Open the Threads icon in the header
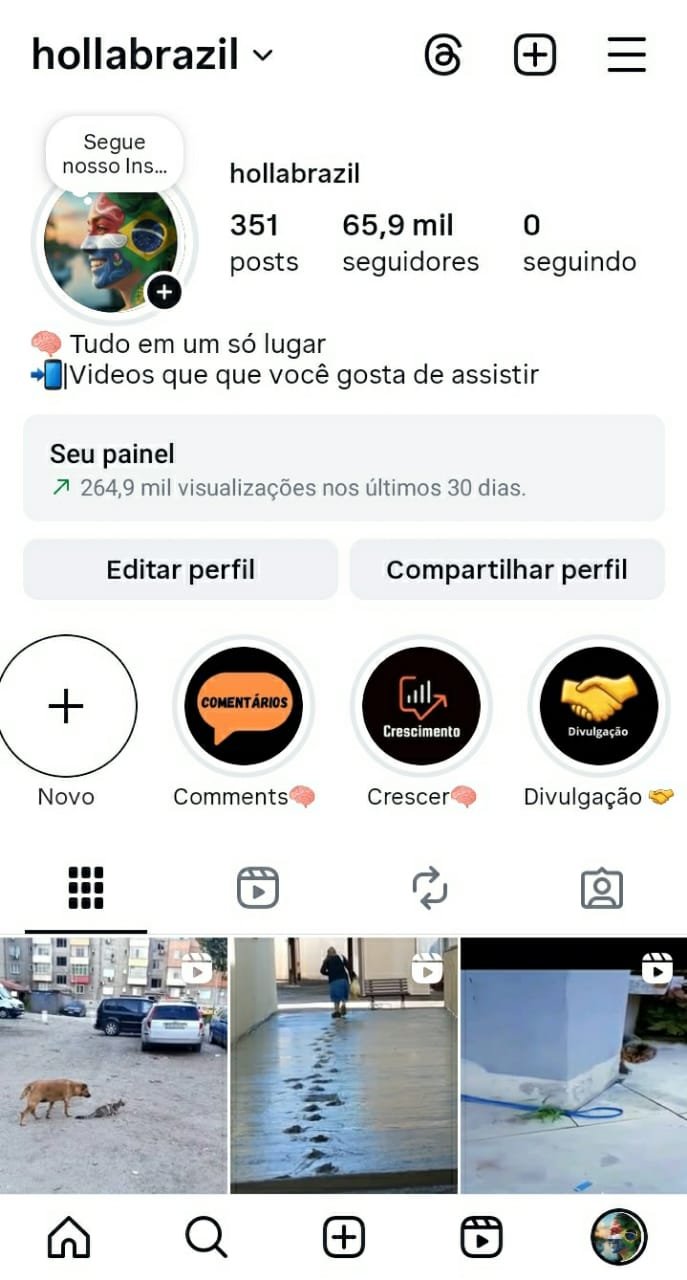This screenshot has width=687, height=1280. pyautogui.click(x=443, y=55)
